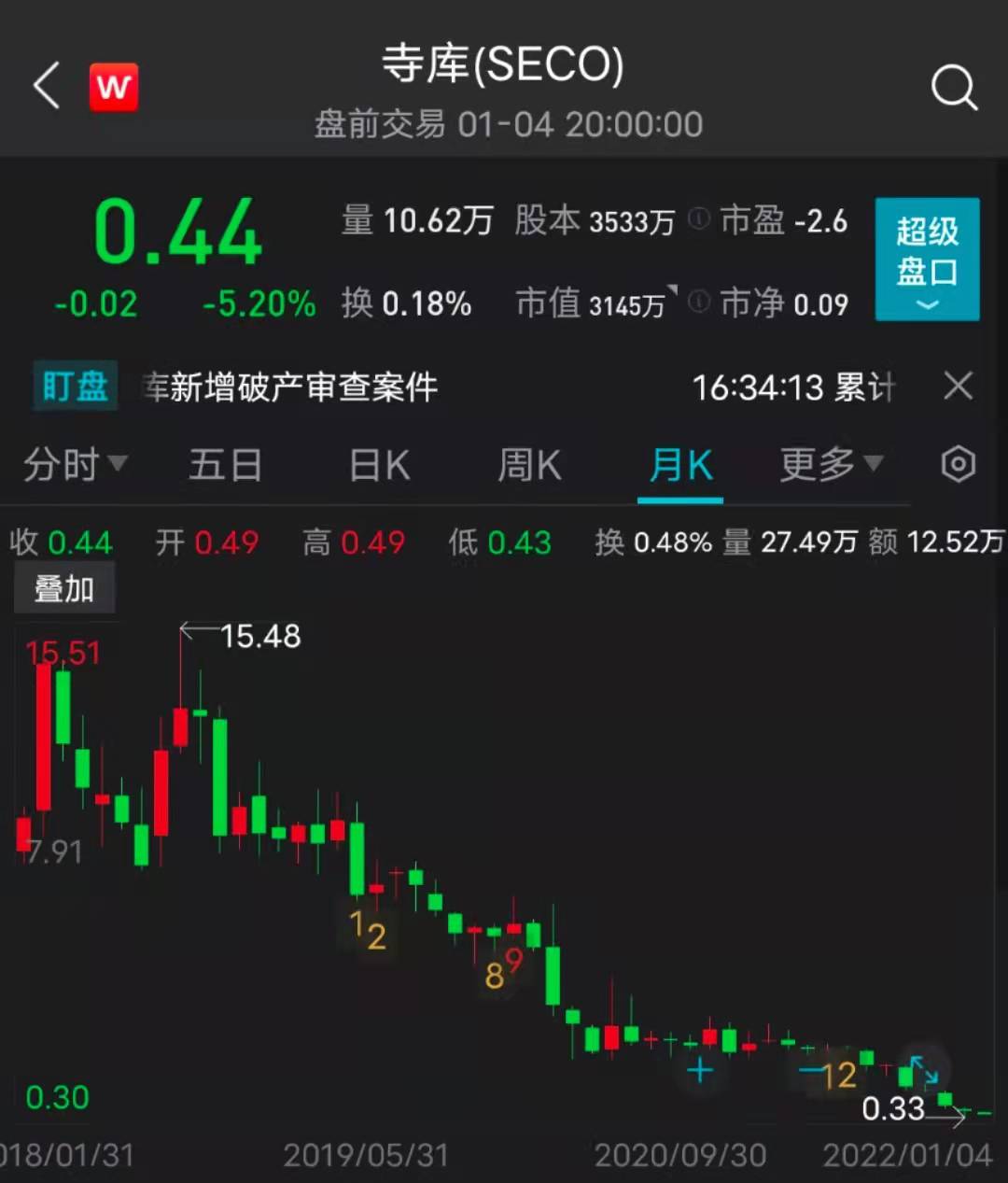Switch to the 月K monthly chart tab

679,464
